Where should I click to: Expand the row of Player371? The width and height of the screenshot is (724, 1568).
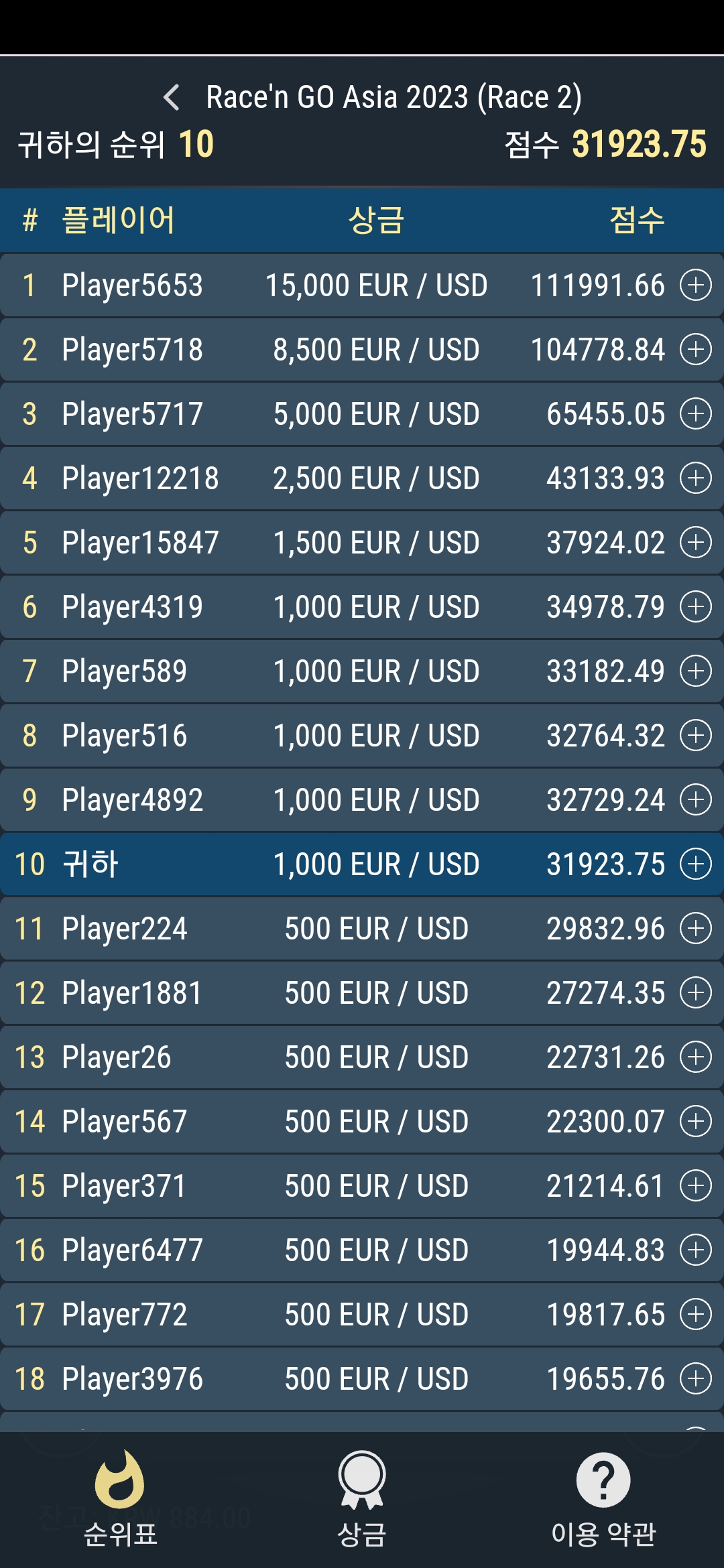click(696, 1186)
